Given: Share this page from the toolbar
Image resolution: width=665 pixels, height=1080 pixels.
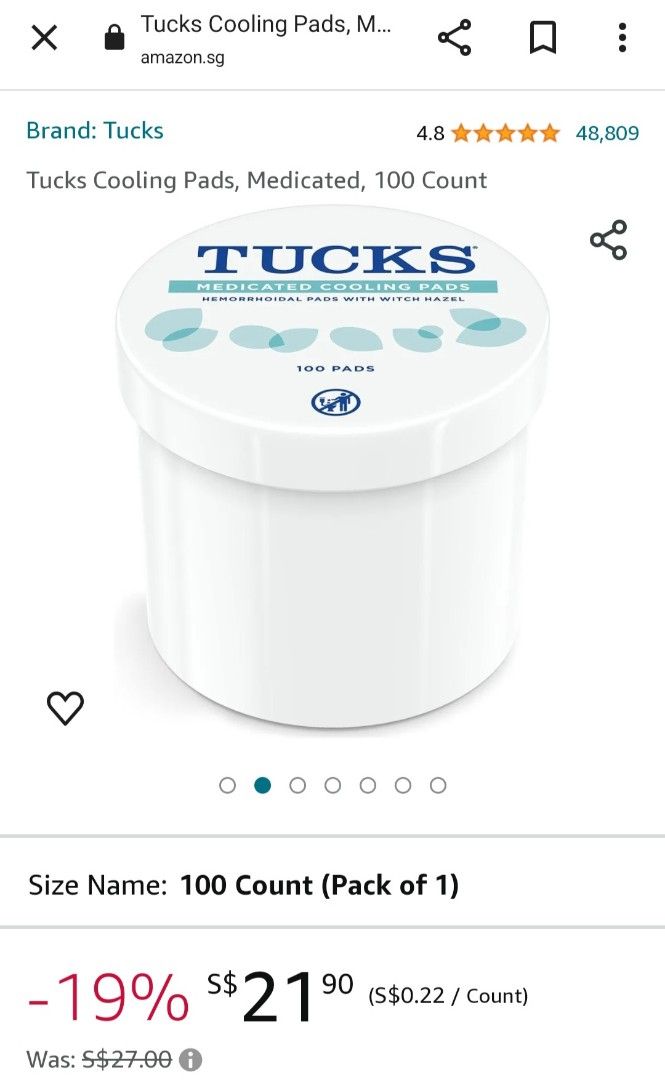Looking at the screenshot, I should 455,39.
